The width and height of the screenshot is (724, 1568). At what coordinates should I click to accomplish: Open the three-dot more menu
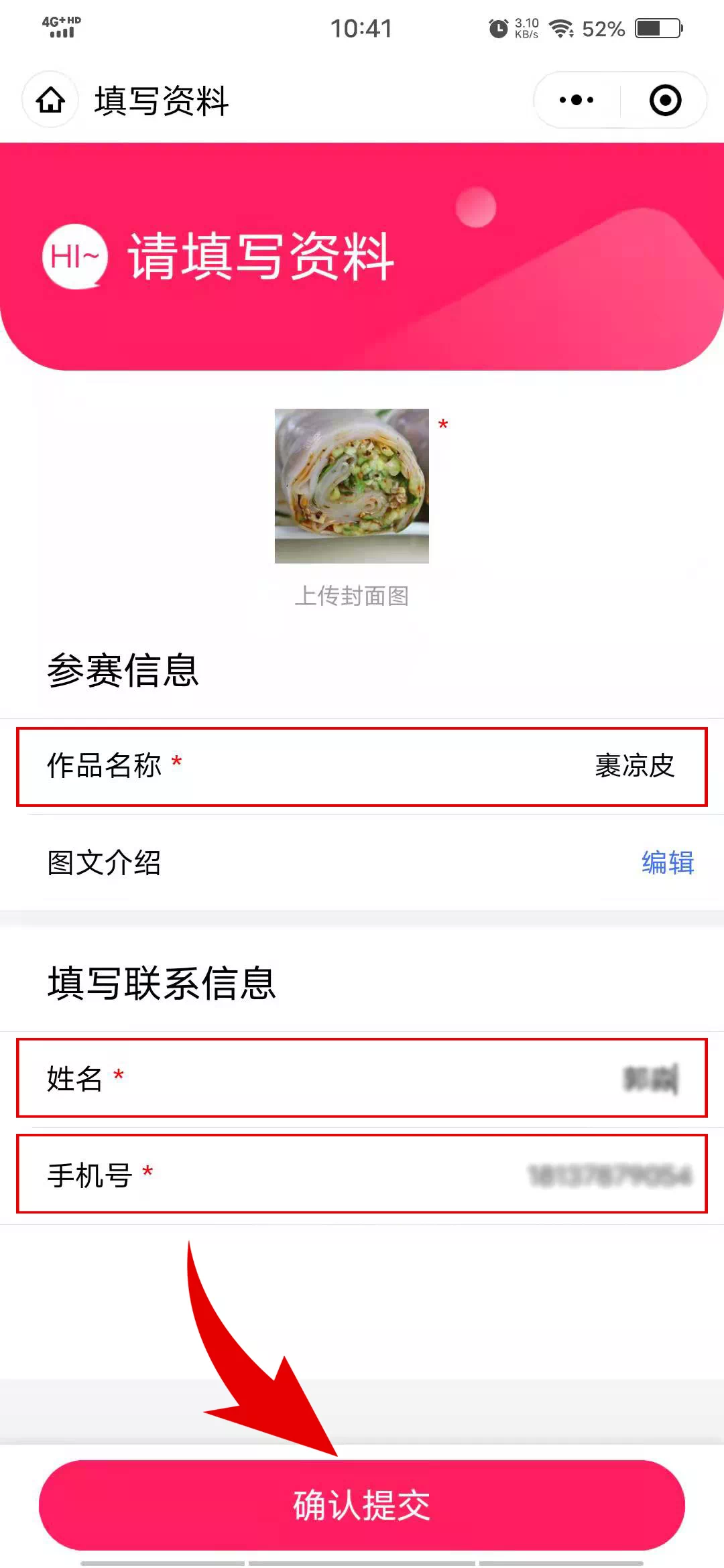(x=577, y=101)
